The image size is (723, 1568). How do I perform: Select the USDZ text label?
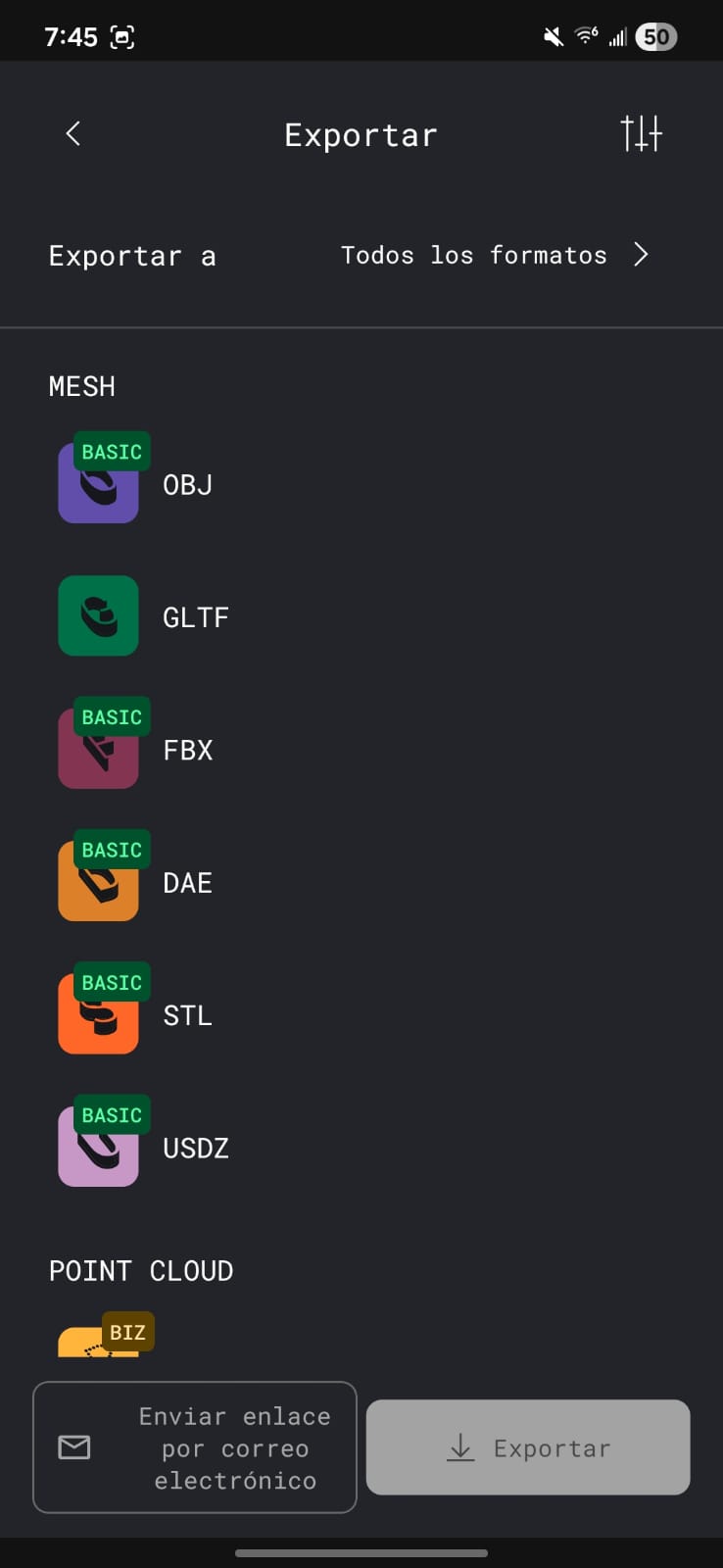[x=195, y=1148]
